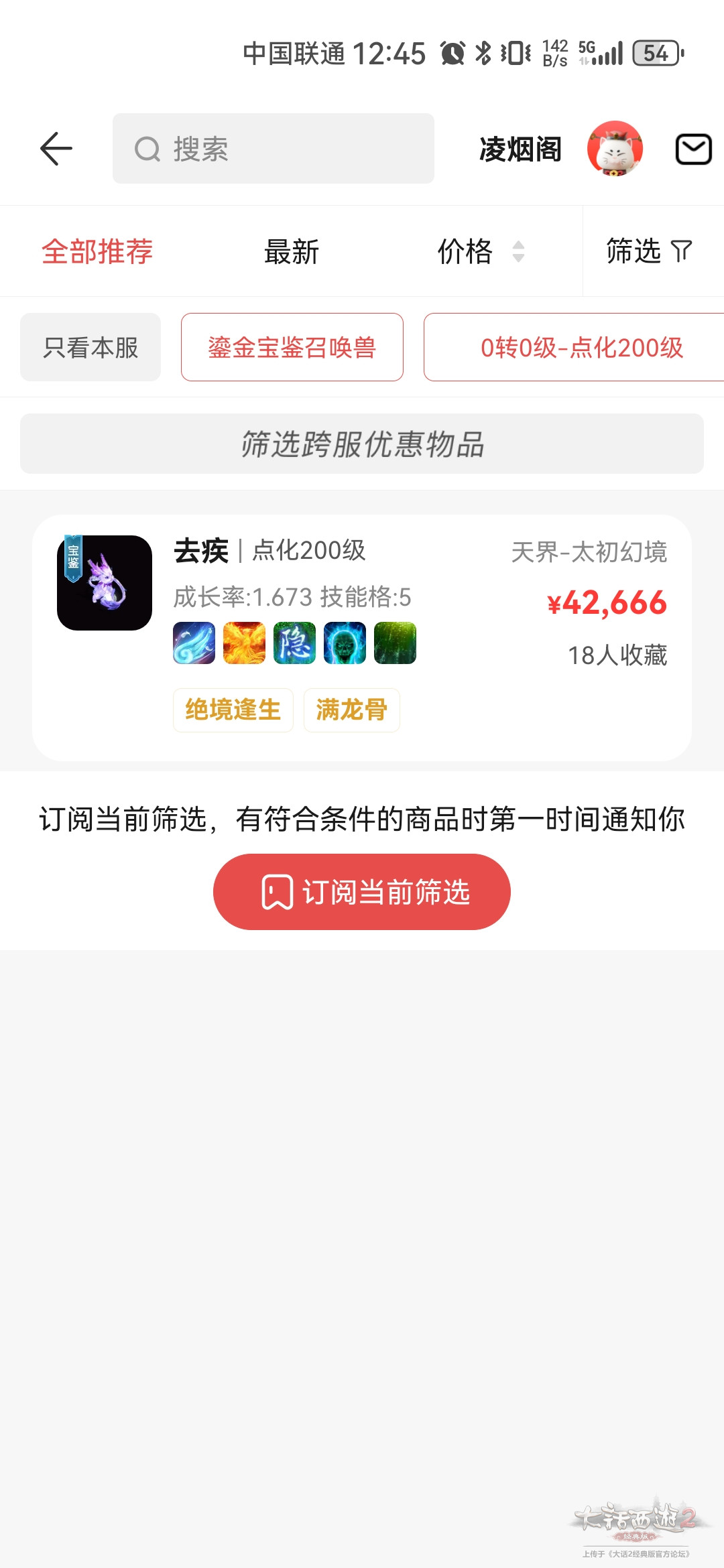Select the 只看本服 chip

90,348
